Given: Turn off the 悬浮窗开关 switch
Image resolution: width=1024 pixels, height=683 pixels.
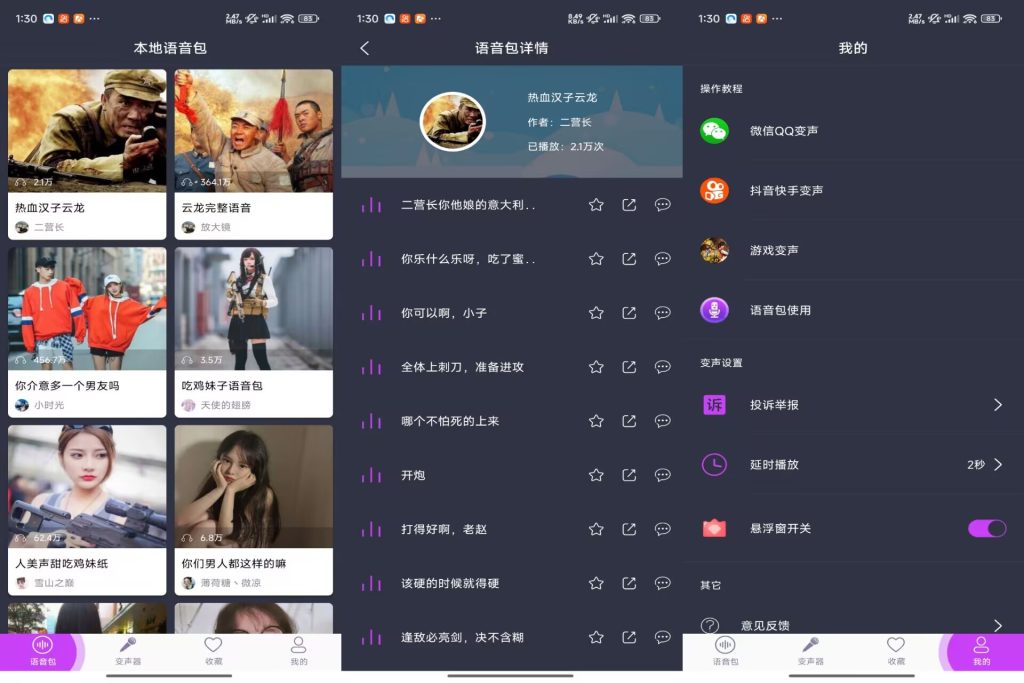Looking at the screenshot, I should click(986, 528).
